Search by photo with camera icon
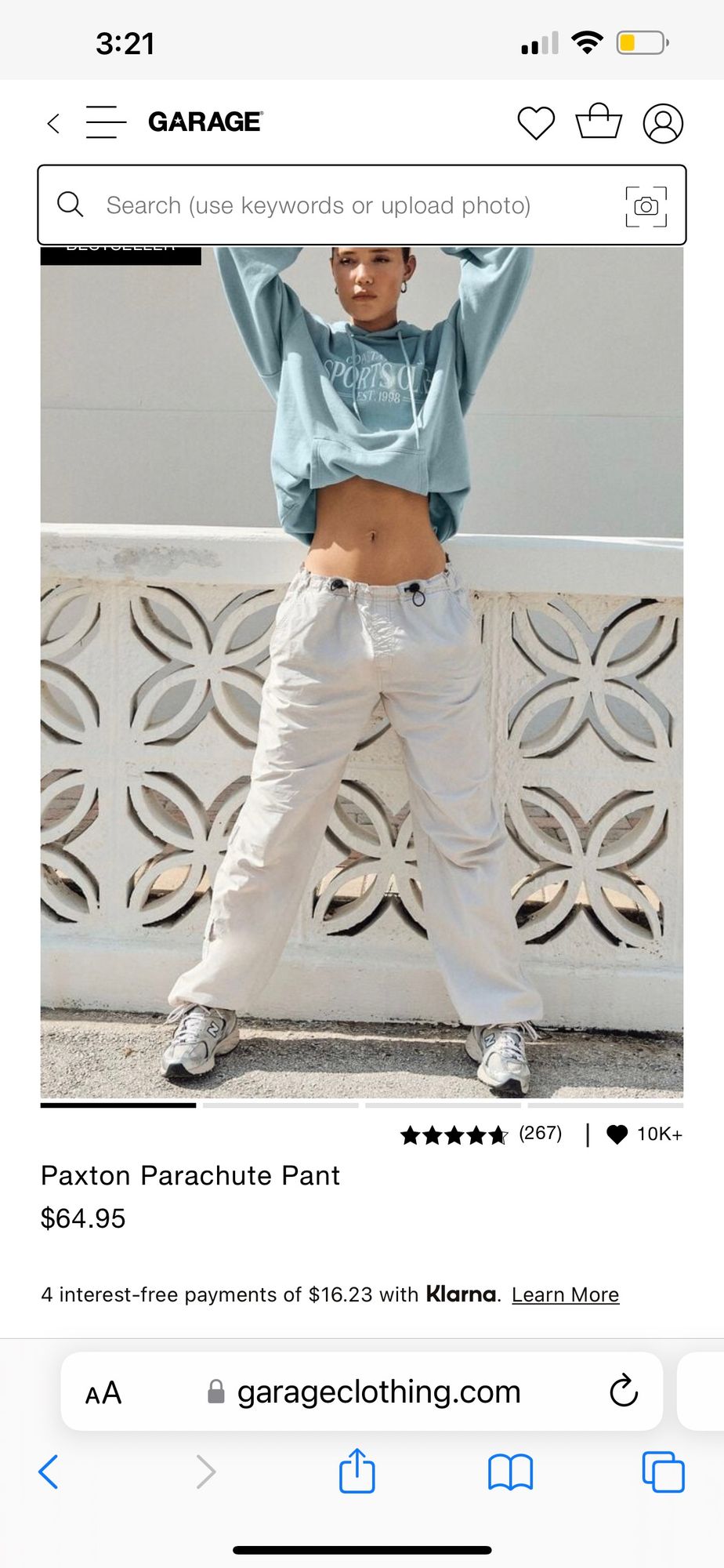The width and height of the screenshot is (724, 1568). pos(646,206)
